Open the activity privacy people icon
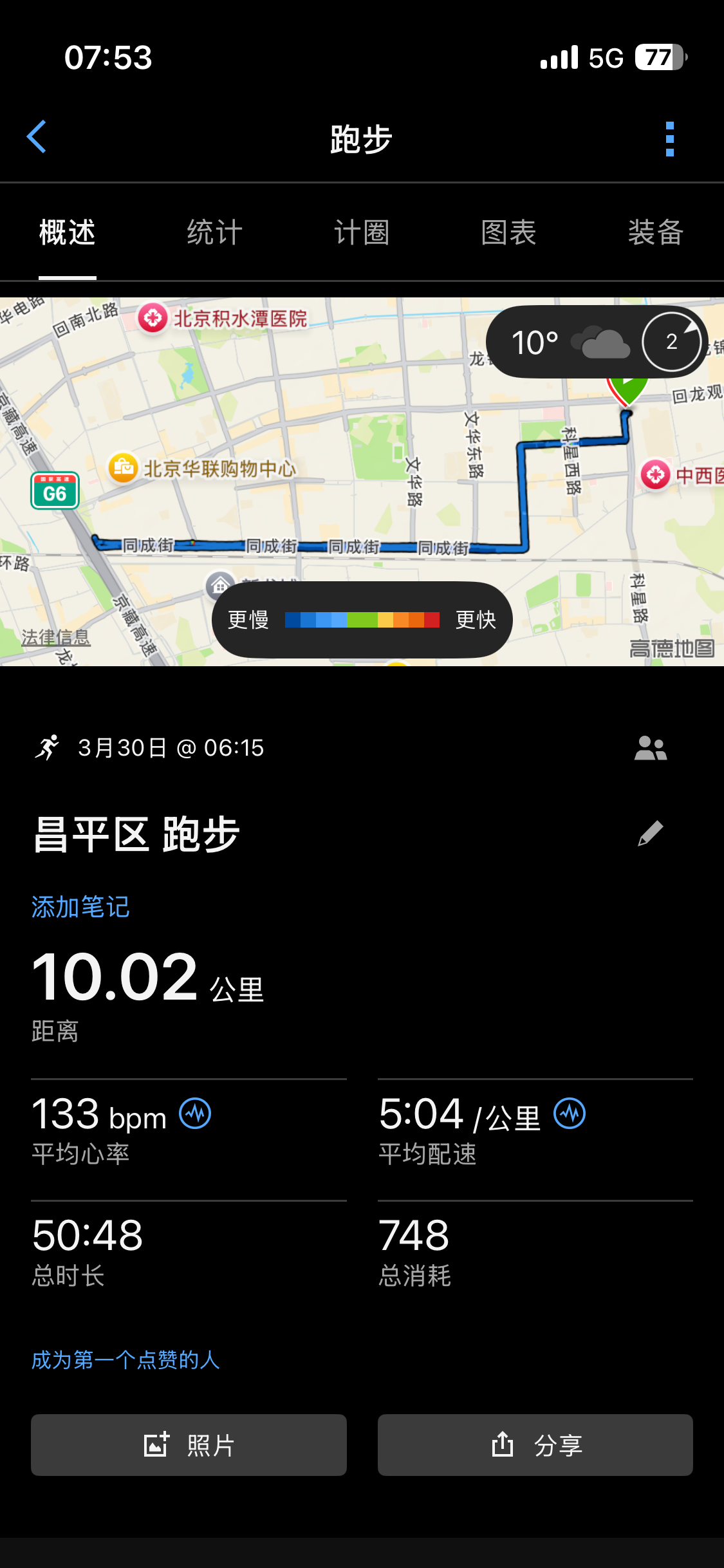 point(651,748)
